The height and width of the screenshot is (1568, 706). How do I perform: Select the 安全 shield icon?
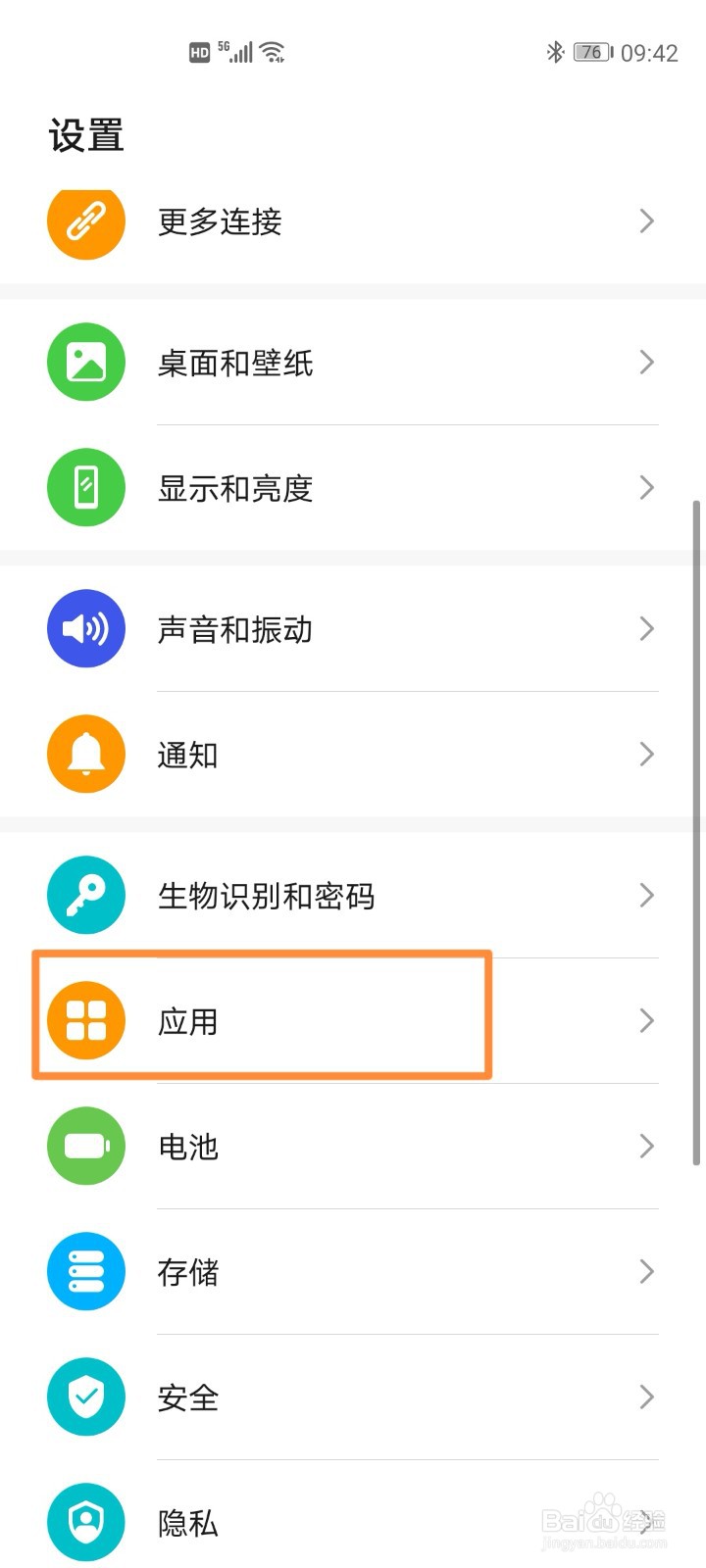click(x=85, y=1396)
